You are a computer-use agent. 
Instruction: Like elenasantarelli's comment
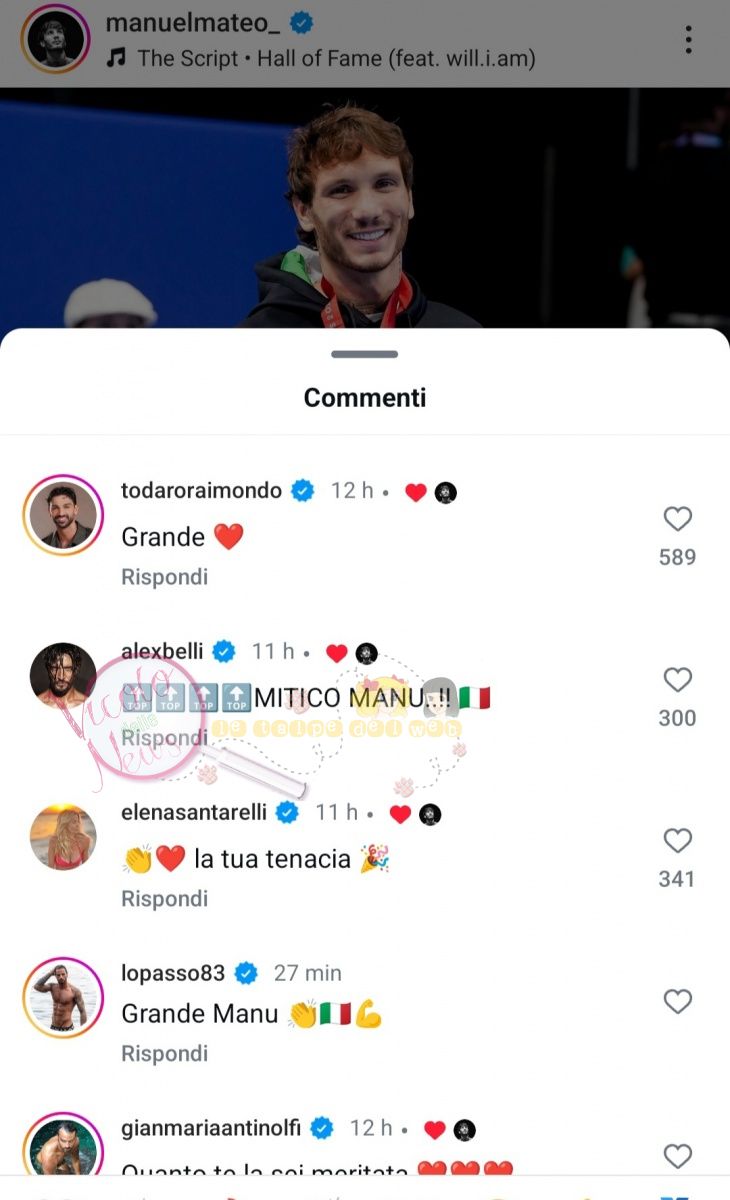[x=678, y=841]
